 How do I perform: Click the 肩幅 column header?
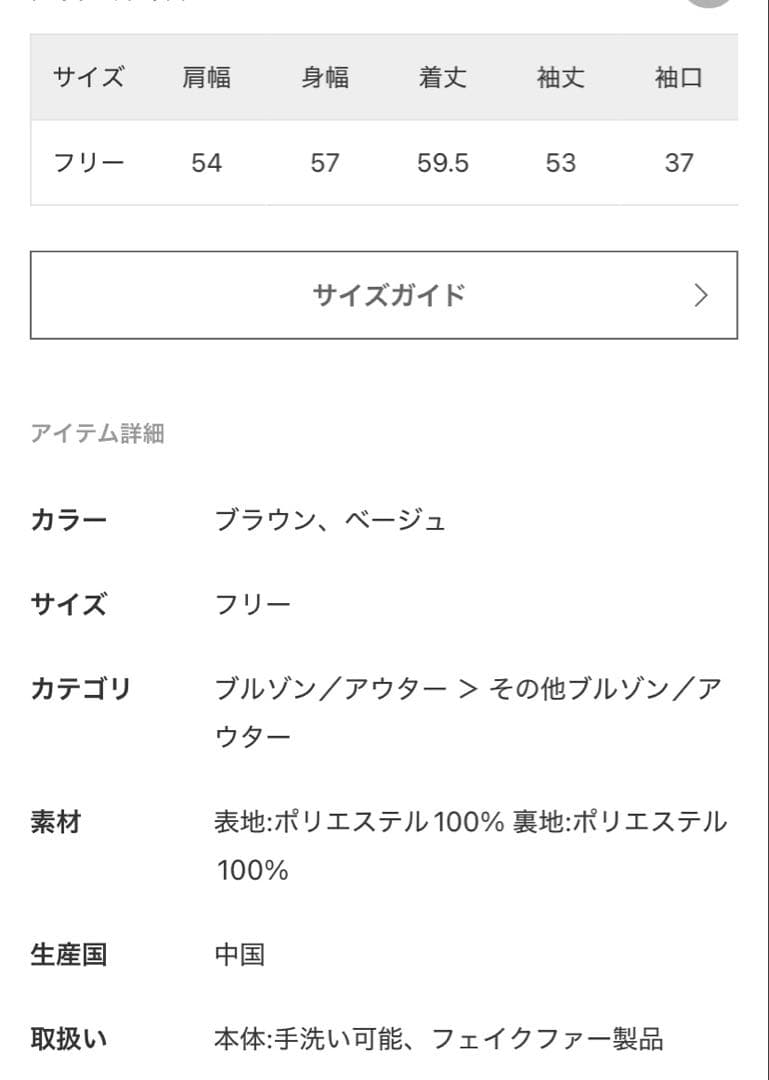(x=208, y=78)
